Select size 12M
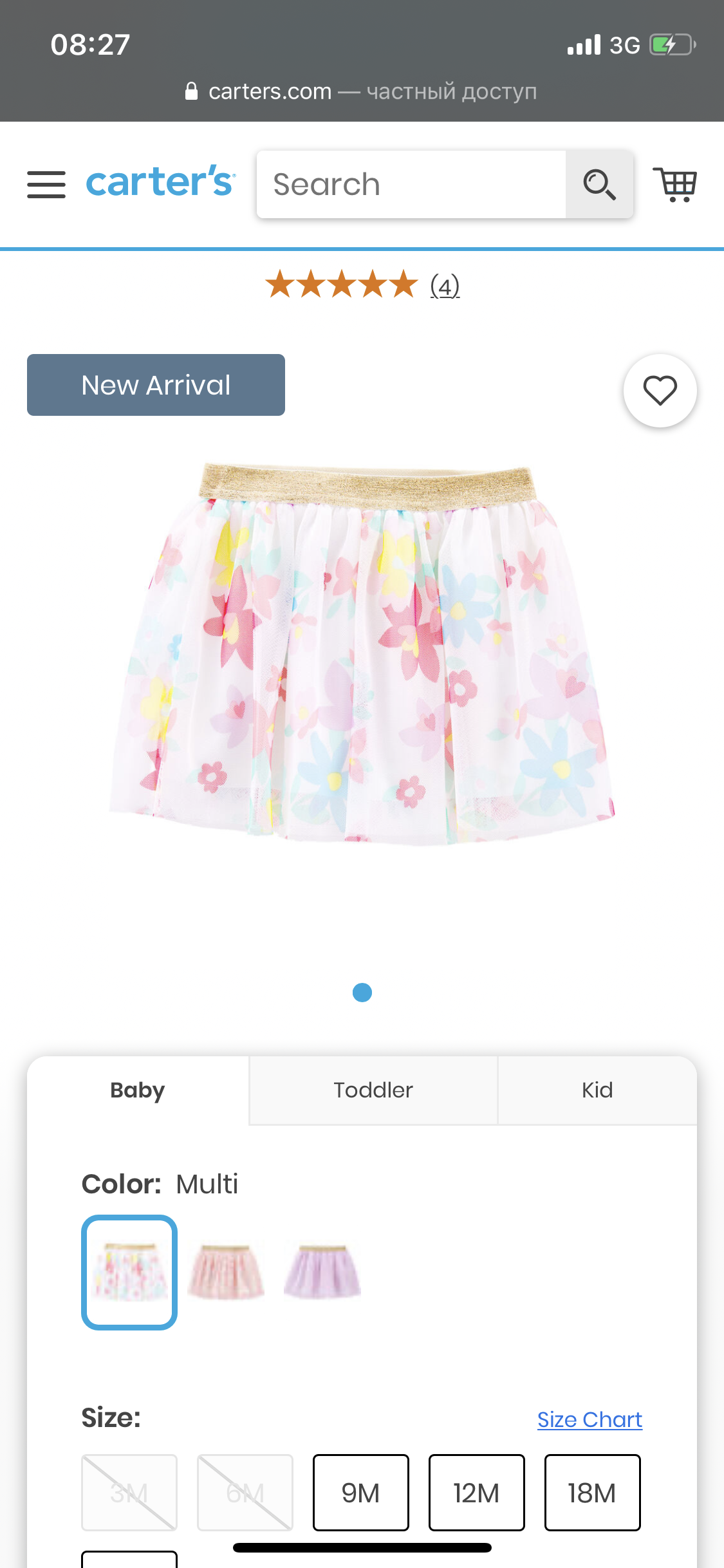Screen dimensions: 724x1568 pyautogui.click(x=477, y=1493)
